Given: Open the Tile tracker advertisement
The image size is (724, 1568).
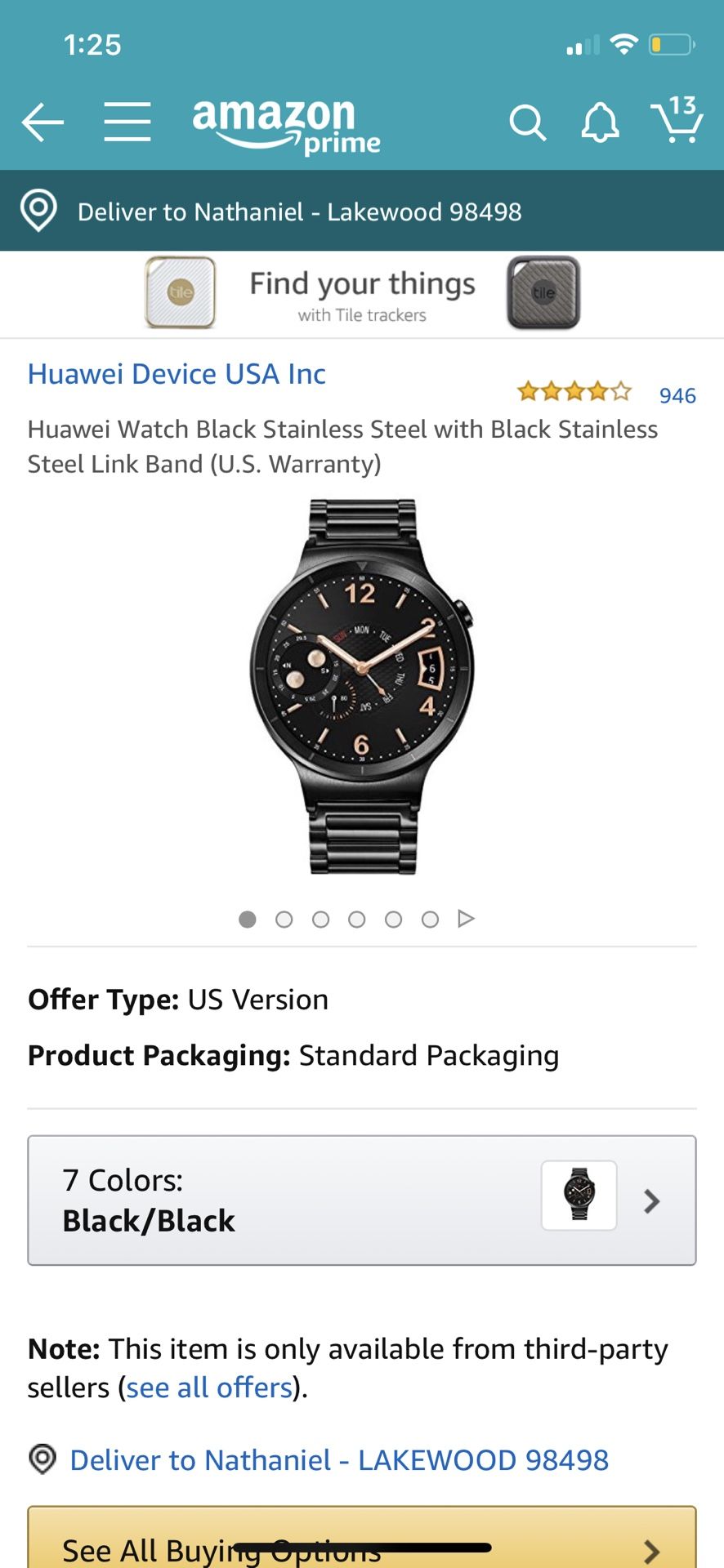Looking at the screenshot, I should [x=362, y=293].
